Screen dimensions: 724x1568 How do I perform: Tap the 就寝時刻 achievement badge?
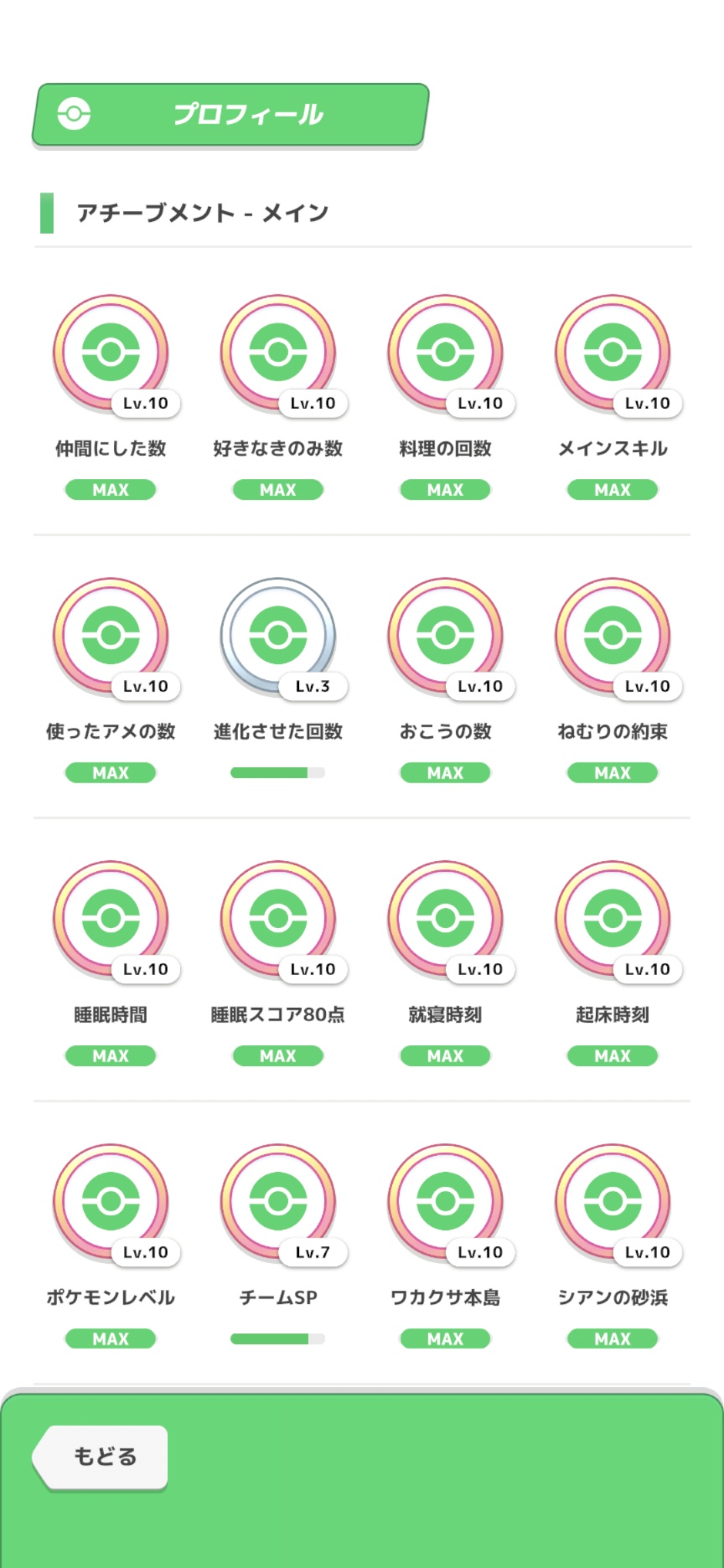(445, 919)
